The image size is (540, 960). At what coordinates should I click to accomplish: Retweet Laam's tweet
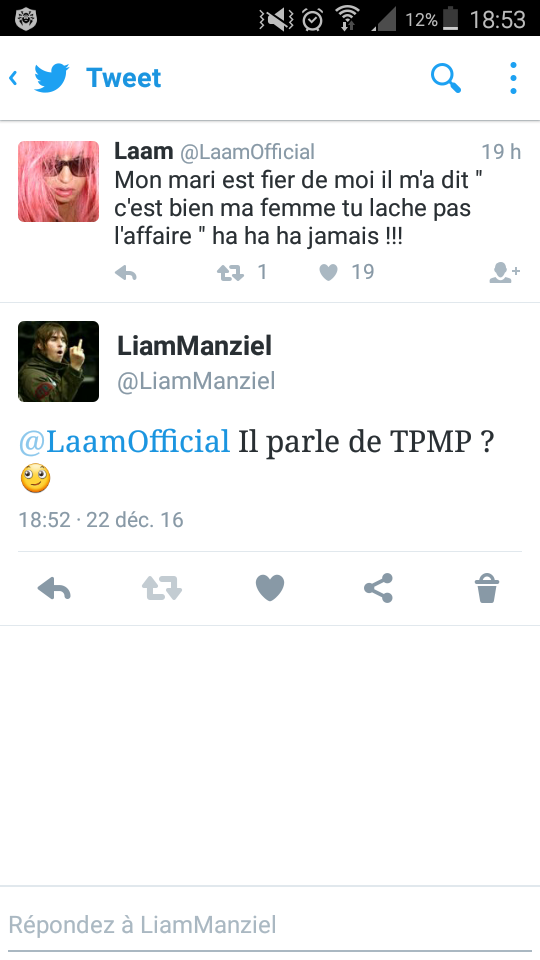point(230,272)
